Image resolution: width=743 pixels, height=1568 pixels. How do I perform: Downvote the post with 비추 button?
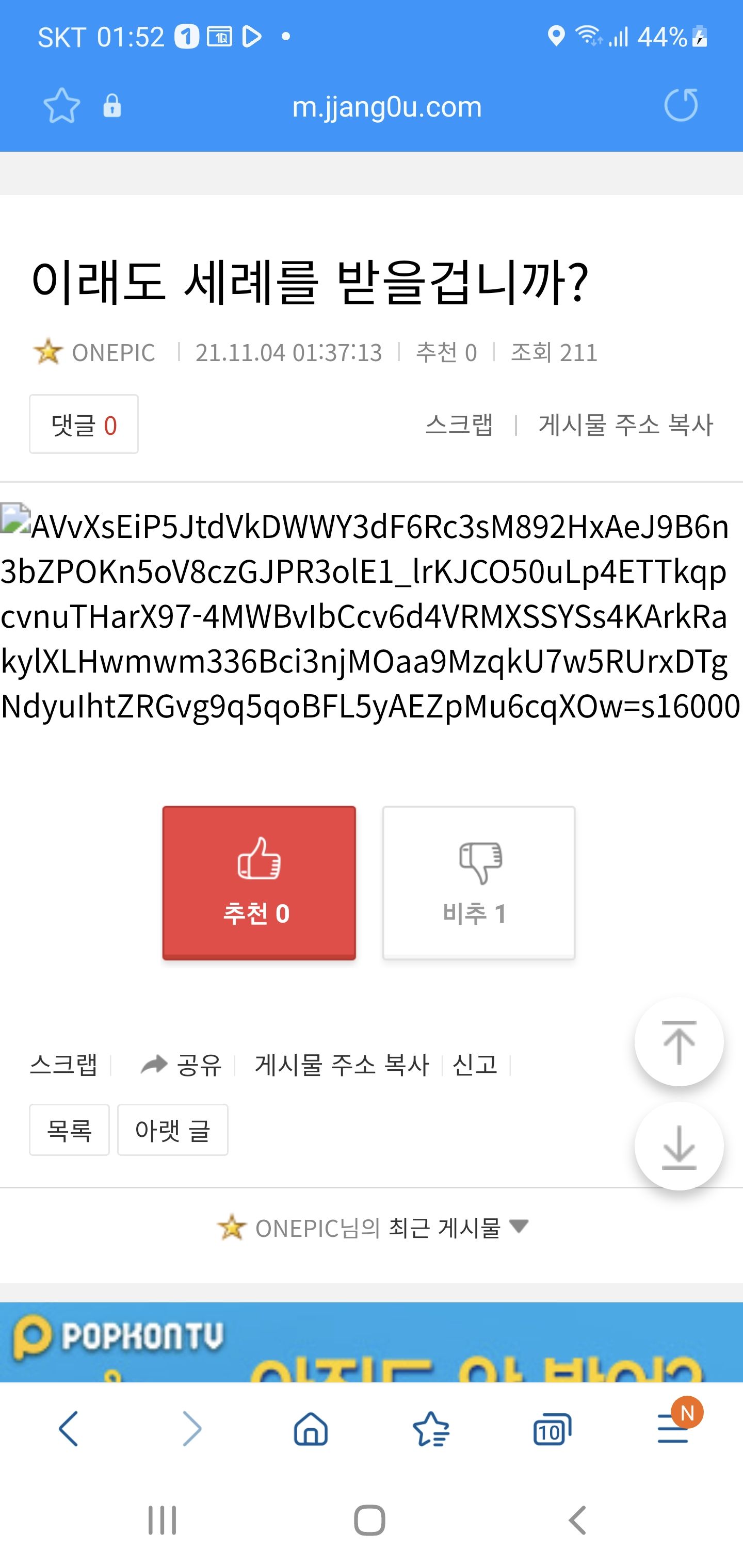pyautogui.click(x=479, y=883)
